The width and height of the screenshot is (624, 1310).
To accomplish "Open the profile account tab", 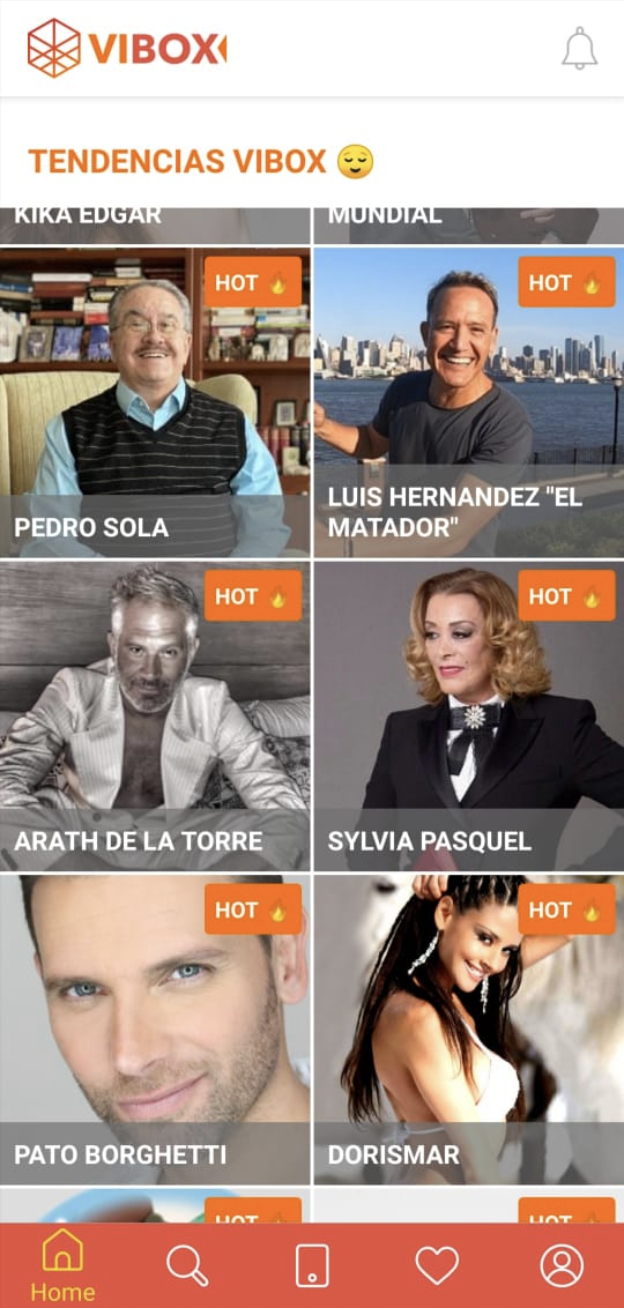I will click(x=562, y=1266).
